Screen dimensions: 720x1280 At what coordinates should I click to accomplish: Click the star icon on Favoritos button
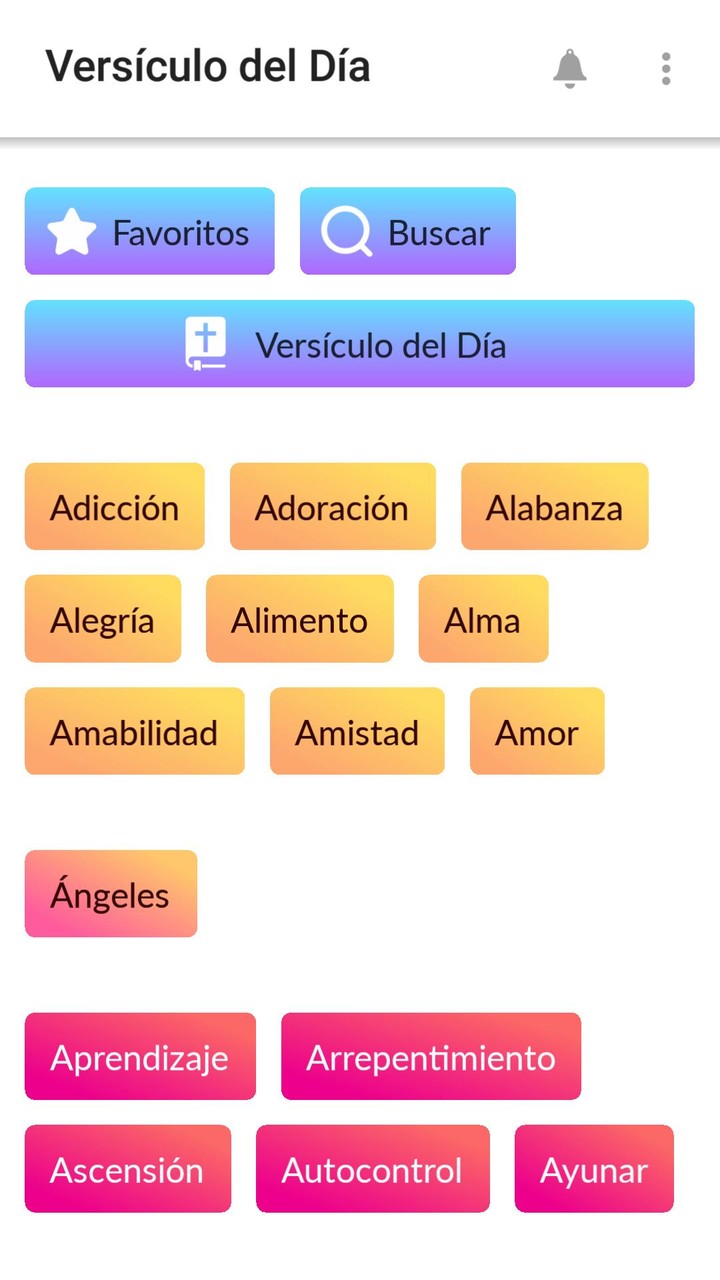point(70,231)
